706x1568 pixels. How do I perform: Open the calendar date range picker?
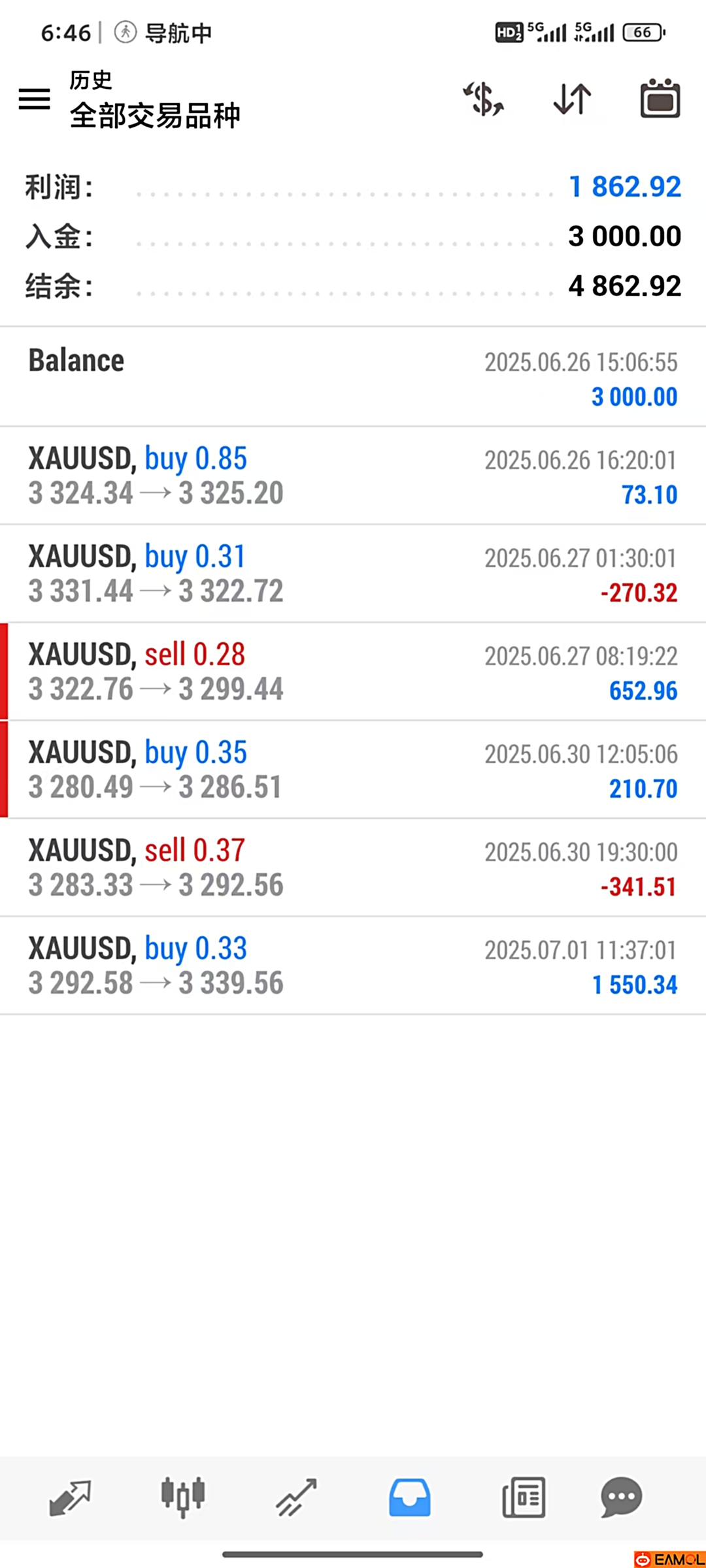coord(660,99)
